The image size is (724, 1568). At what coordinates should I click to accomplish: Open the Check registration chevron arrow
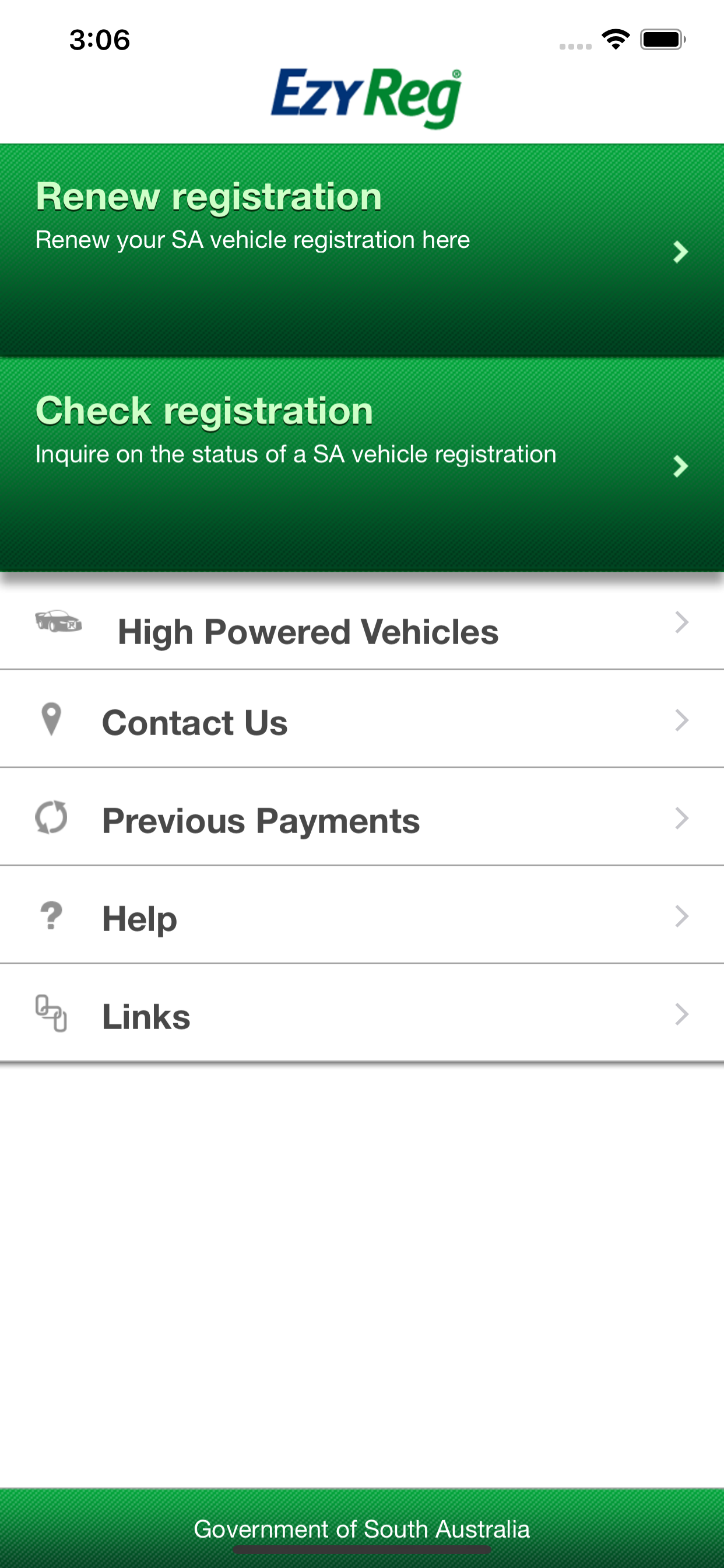tap(680, 466)
